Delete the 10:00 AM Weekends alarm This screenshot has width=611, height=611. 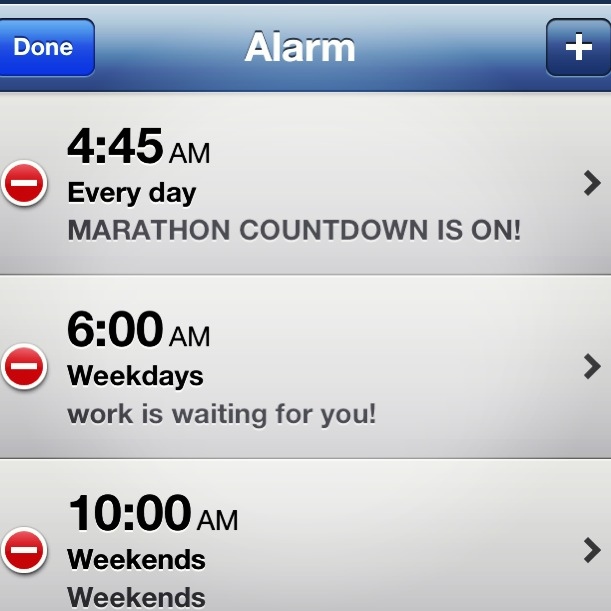(24, 550)
